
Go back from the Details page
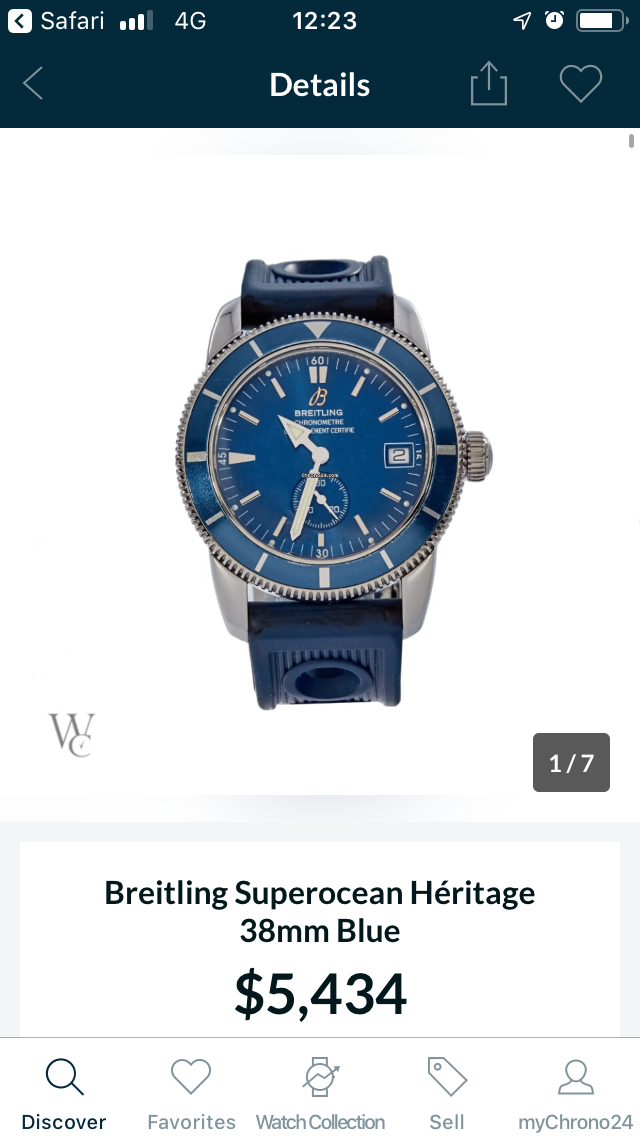(33, 84)
